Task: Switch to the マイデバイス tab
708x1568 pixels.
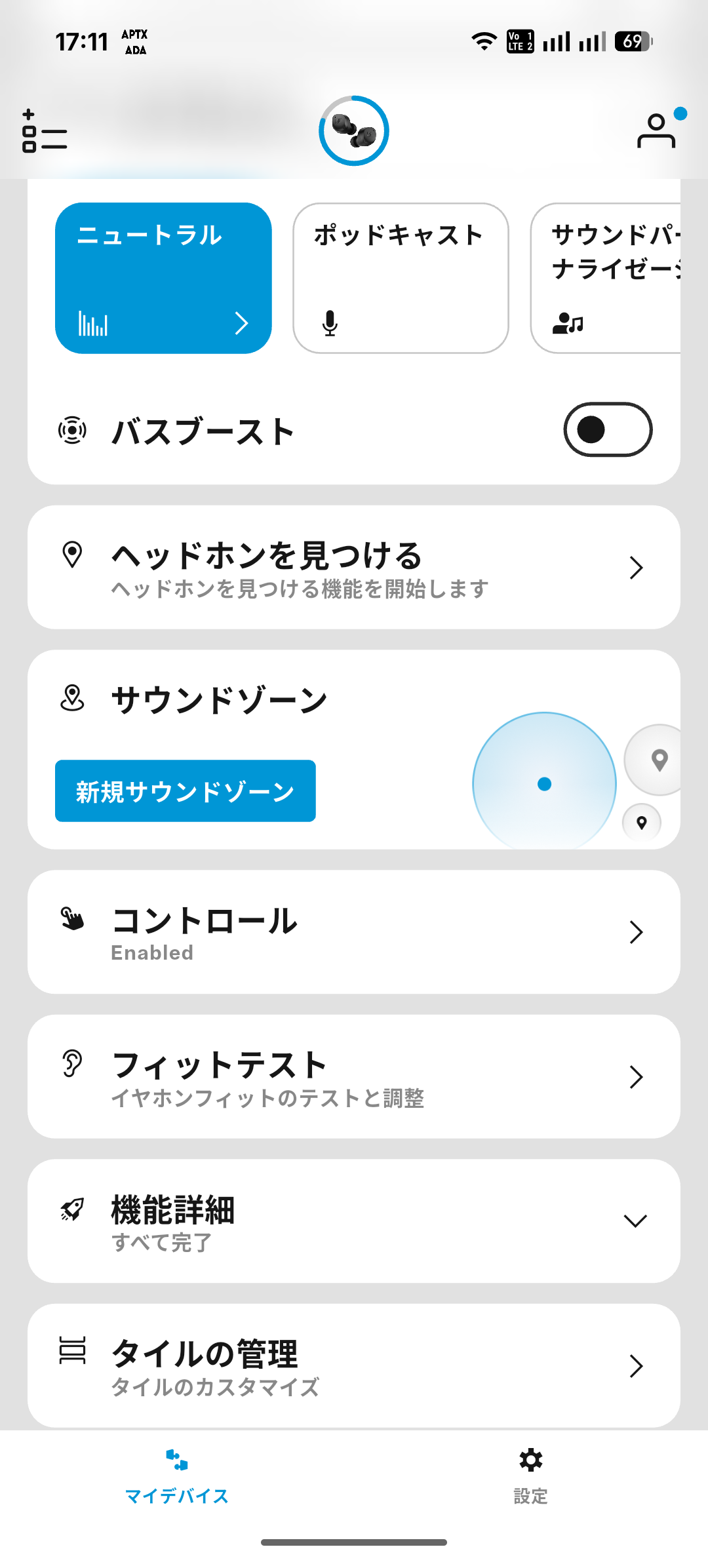Action: click(x=177, y=1478)
